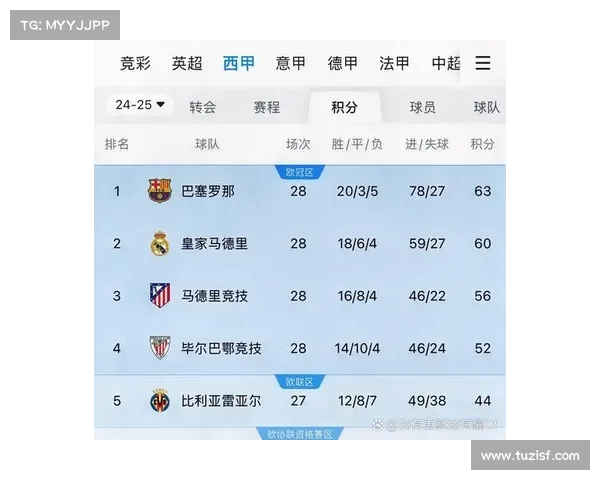Open the 赛程 schedule sub-tab
The height and width of the screenshot is (480, 600).
click(x=266, y=107)
